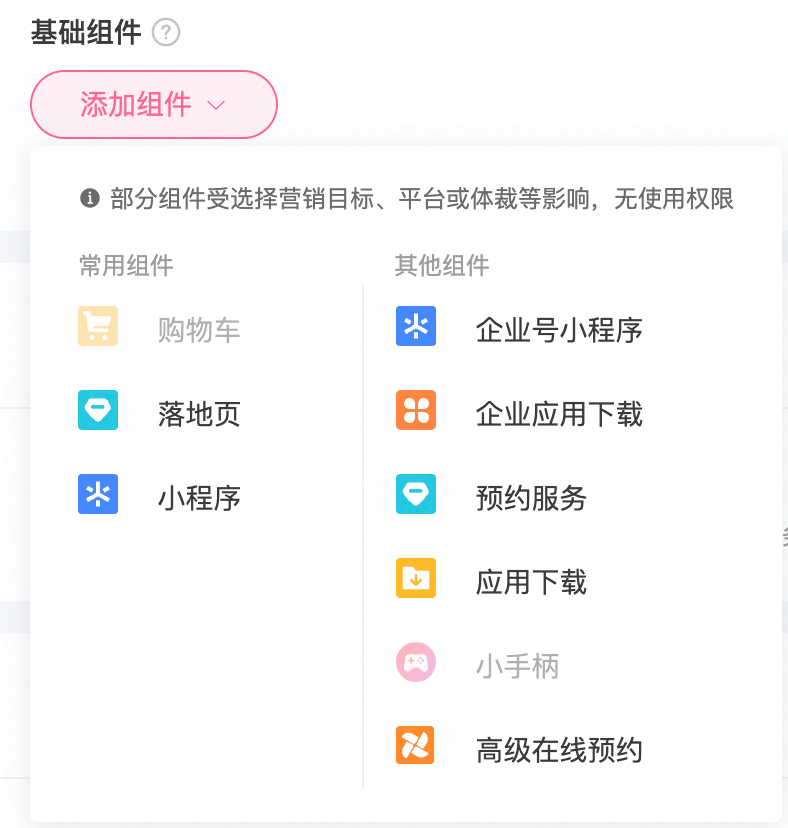The image size is (788, 828).
Task: Choose the 高级在线预约 component
Action: [558, 749]
